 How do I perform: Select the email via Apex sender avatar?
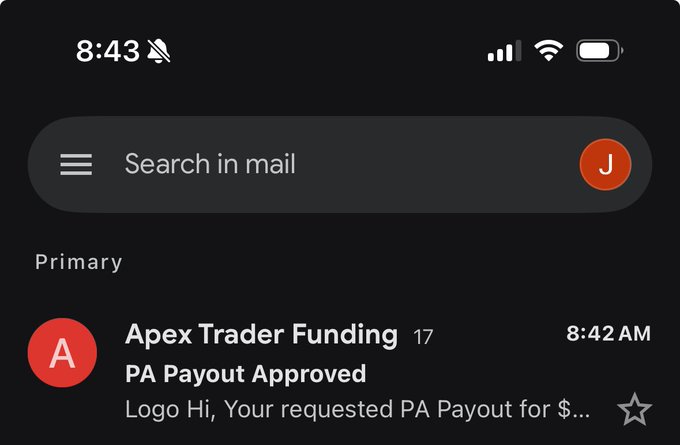[x=62, y=353]
